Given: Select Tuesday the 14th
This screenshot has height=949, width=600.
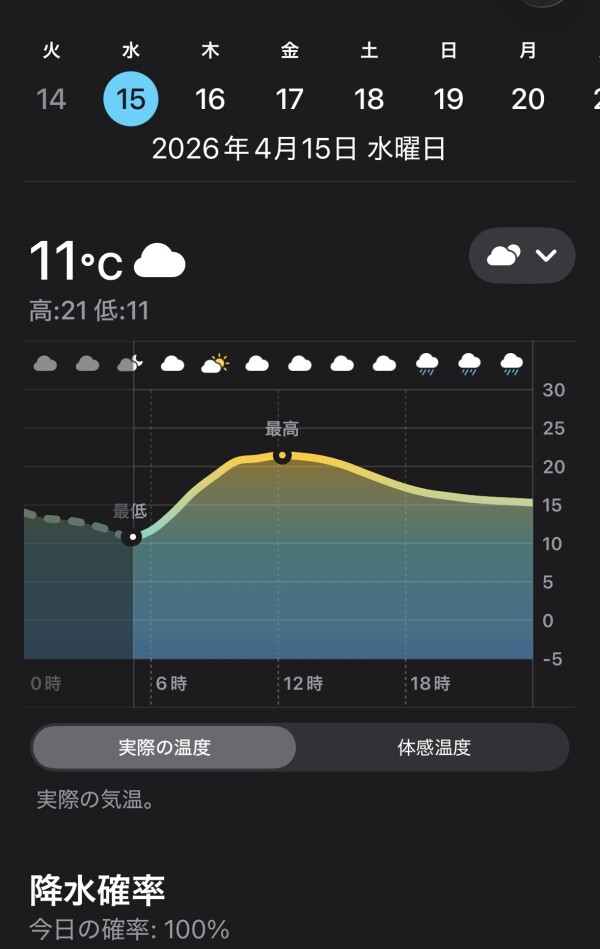Looking at the screenshot, I should [51, 98].
